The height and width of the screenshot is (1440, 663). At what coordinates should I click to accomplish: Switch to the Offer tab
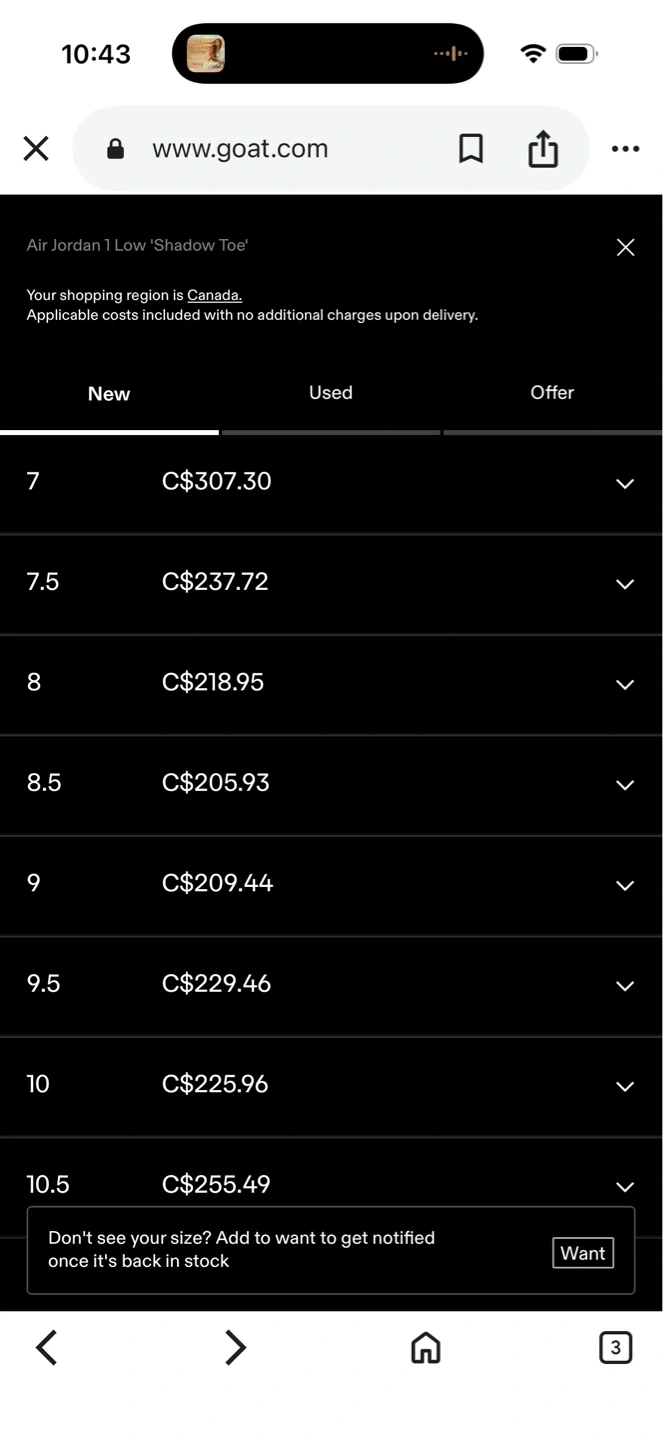pyautogui.click(x=552, y=393)
